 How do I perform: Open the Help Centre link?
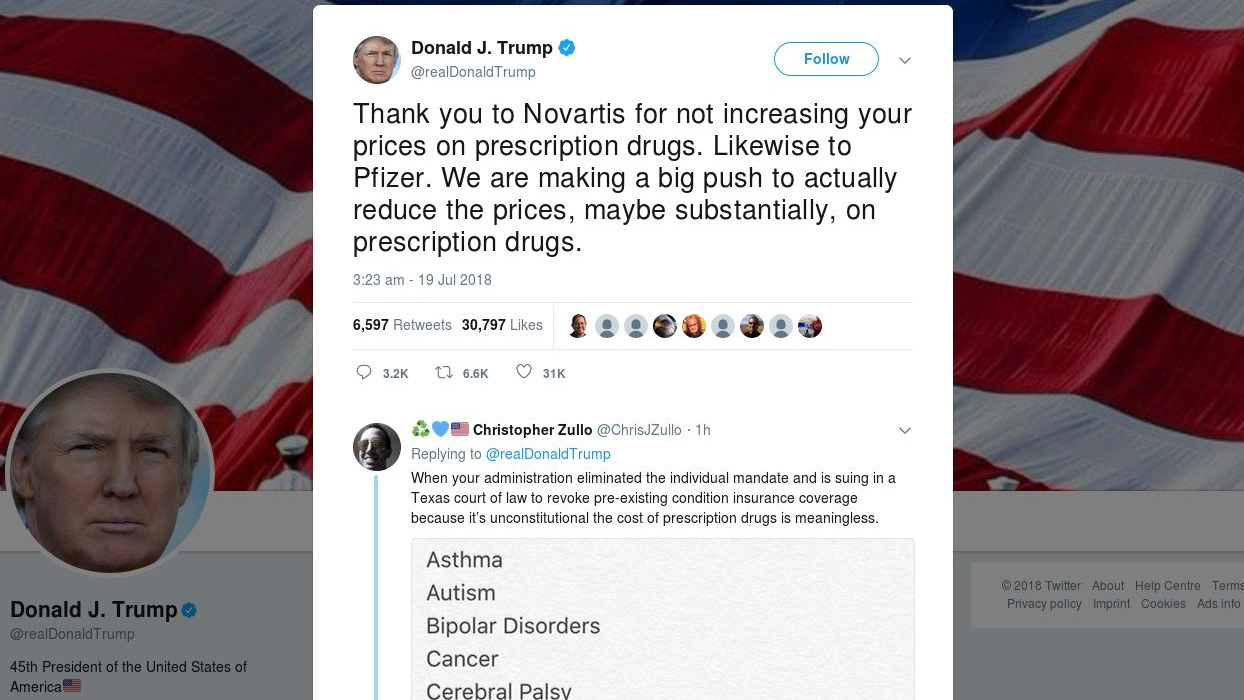point(1167,586)
